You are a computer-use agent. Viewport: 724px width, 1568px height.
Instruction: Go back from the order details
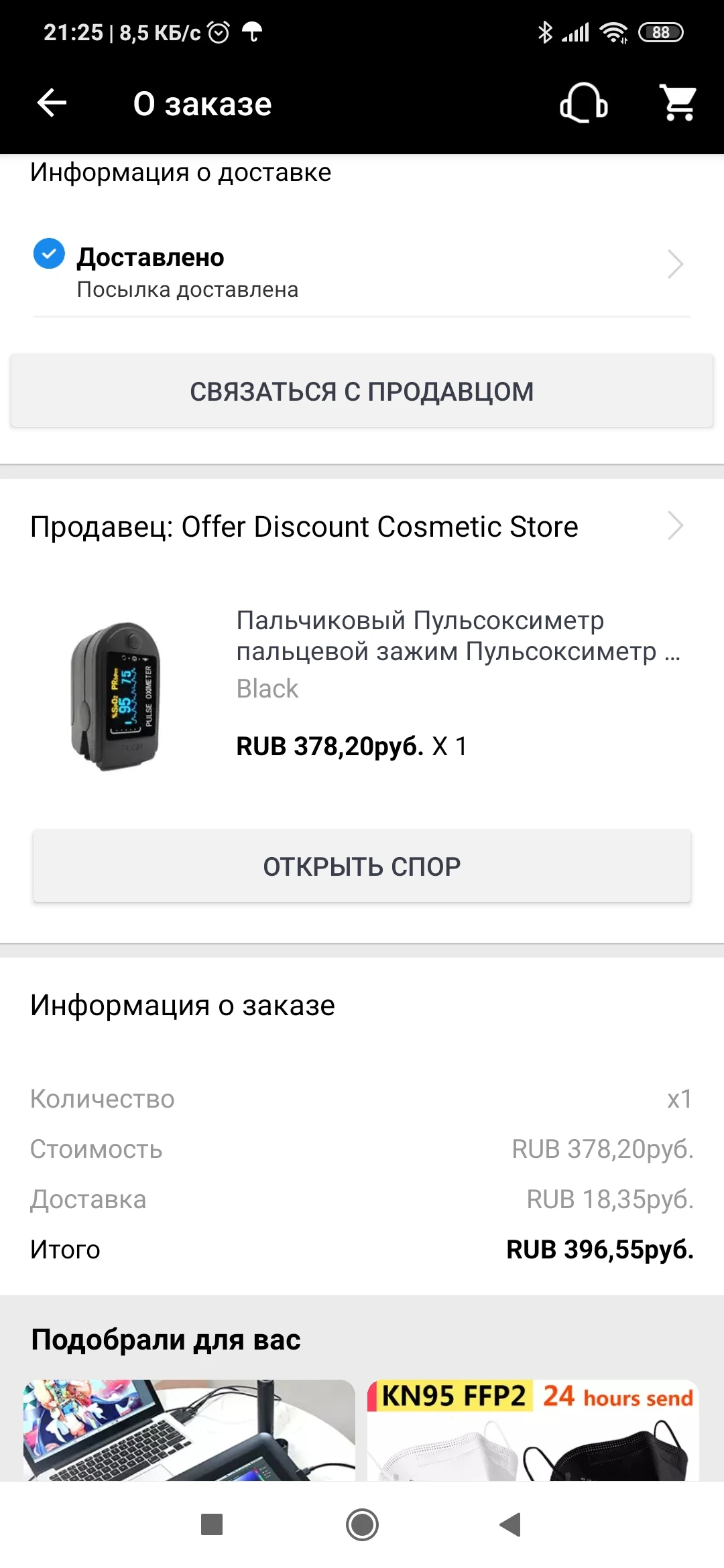[52, 103]
